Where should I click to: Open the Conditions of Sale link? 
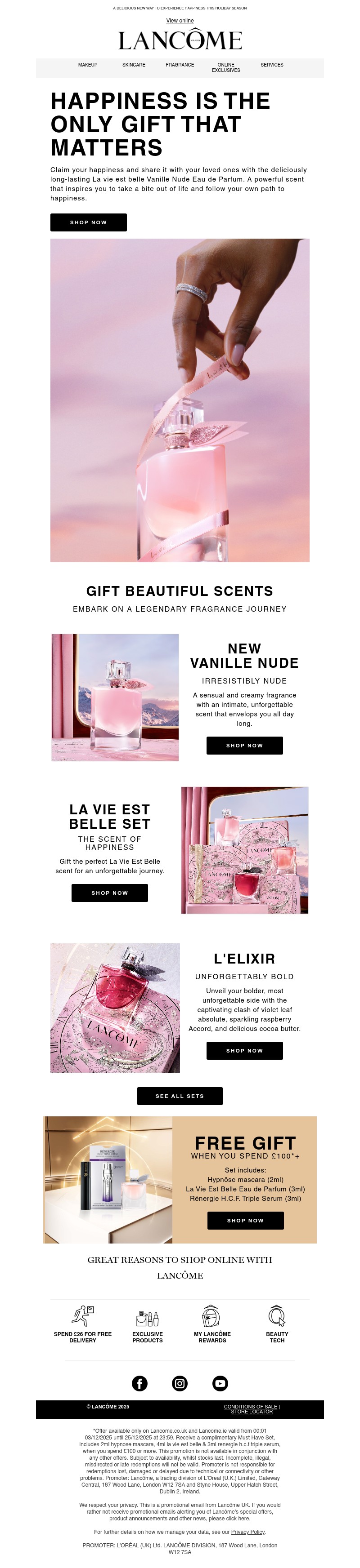pyautogui.click(x=250, y=1407)
